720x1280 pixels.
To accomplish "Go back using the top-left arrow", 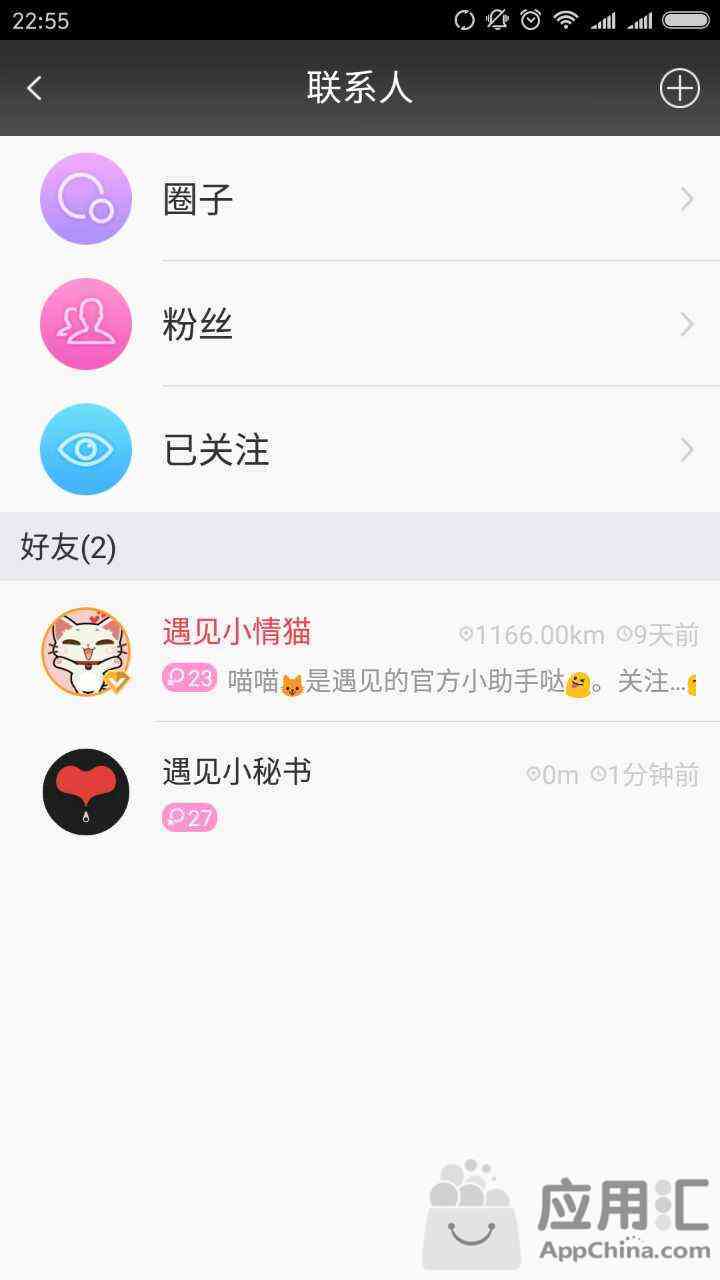I will coord(35,88).
